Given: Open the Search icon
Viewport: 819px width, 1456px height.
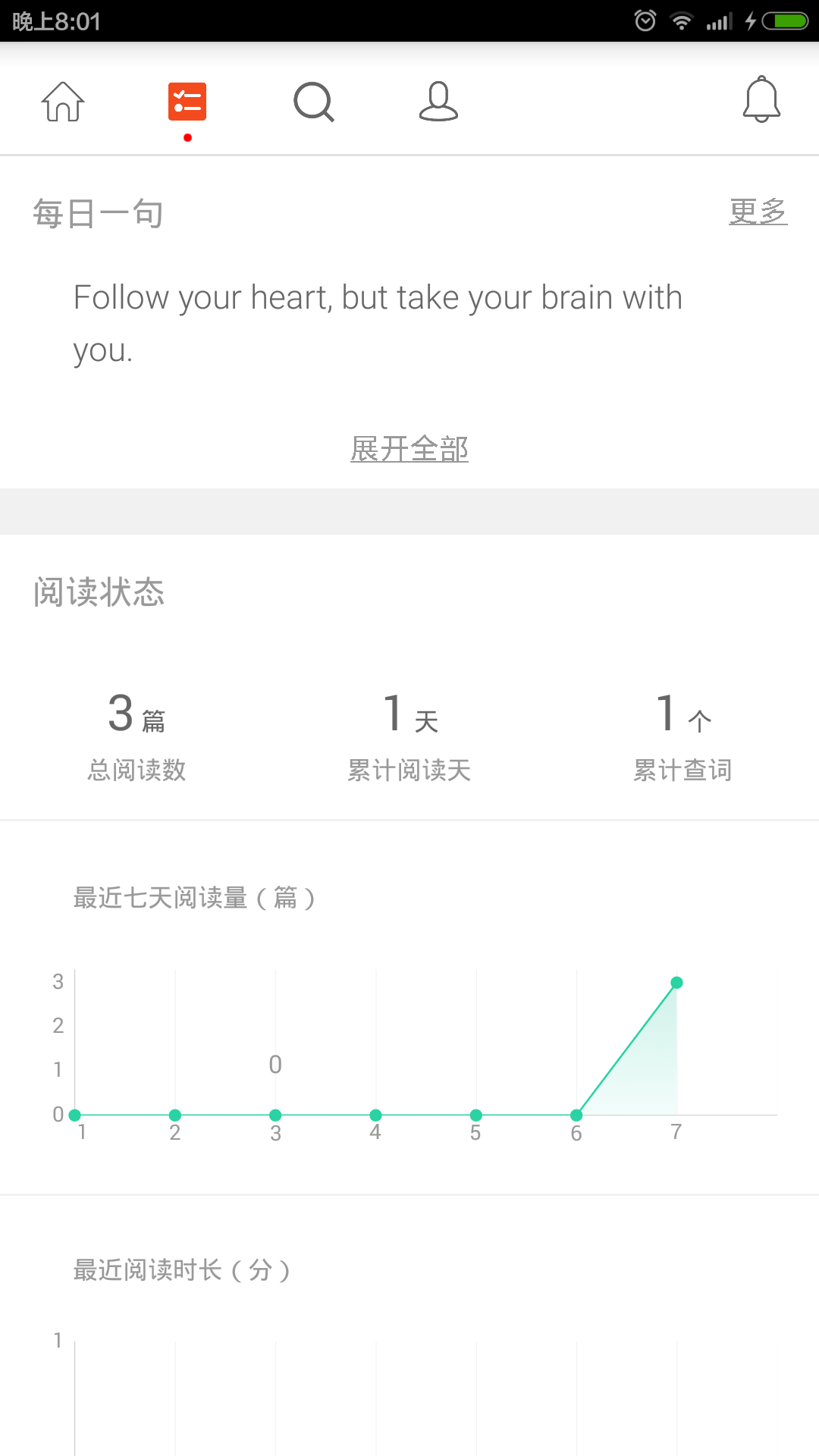Looking at the screenshot, I should pos(314,102).
